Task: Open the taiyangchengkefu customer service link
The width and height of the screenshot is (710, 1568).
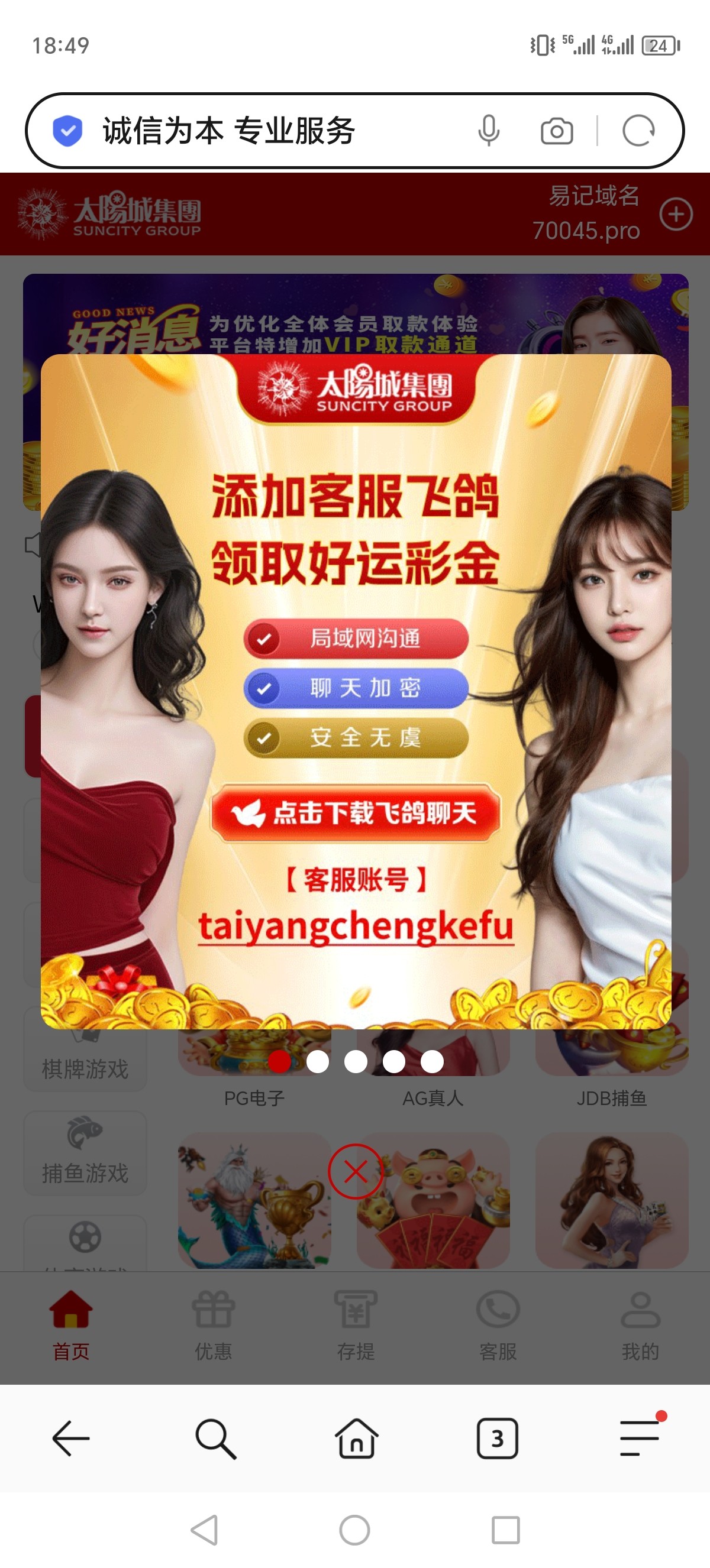Action: tap(356, 927)
